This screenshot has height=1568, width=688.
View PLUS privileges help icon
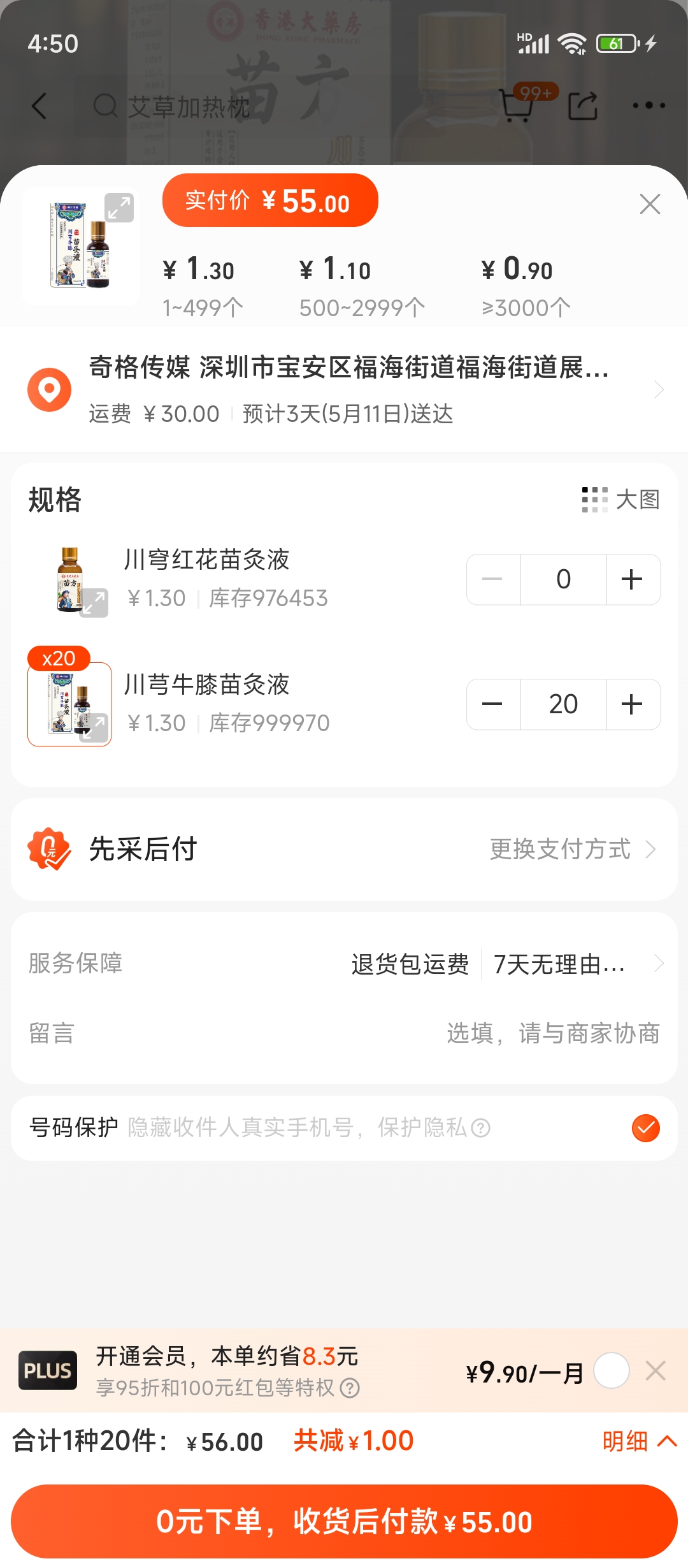pos(350,1388)
